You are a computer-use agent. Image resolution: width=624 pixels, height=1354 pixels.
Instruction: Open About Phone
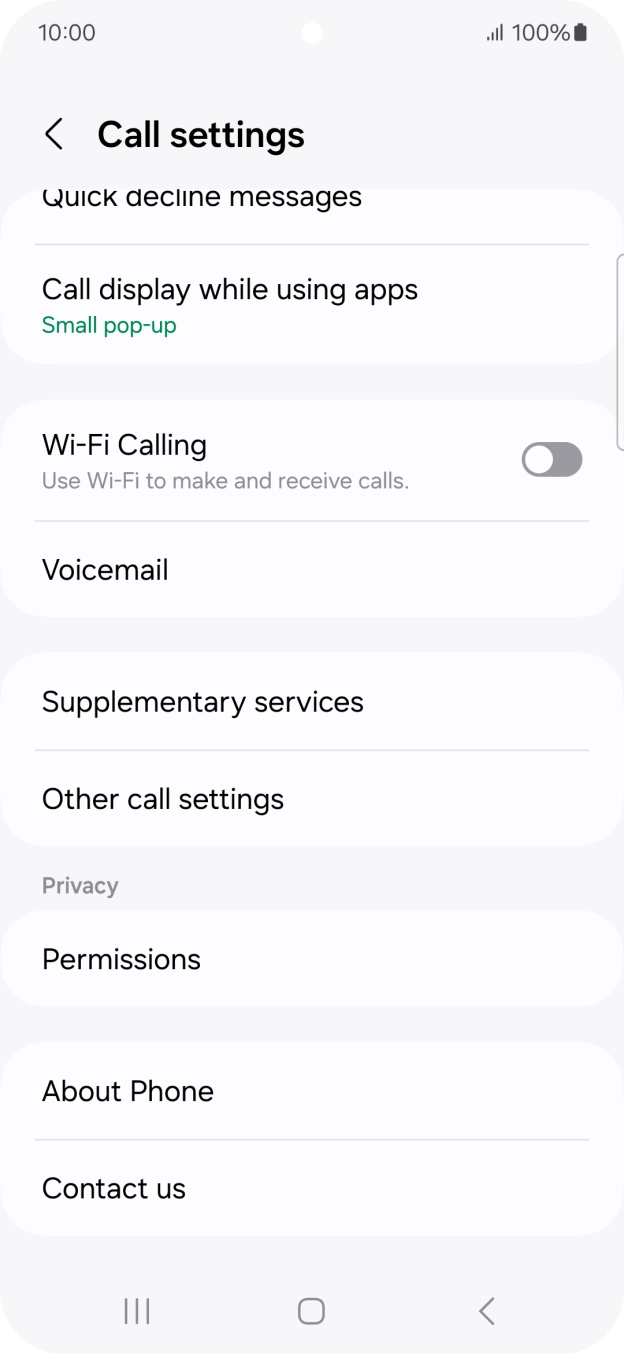[312, 1091]
